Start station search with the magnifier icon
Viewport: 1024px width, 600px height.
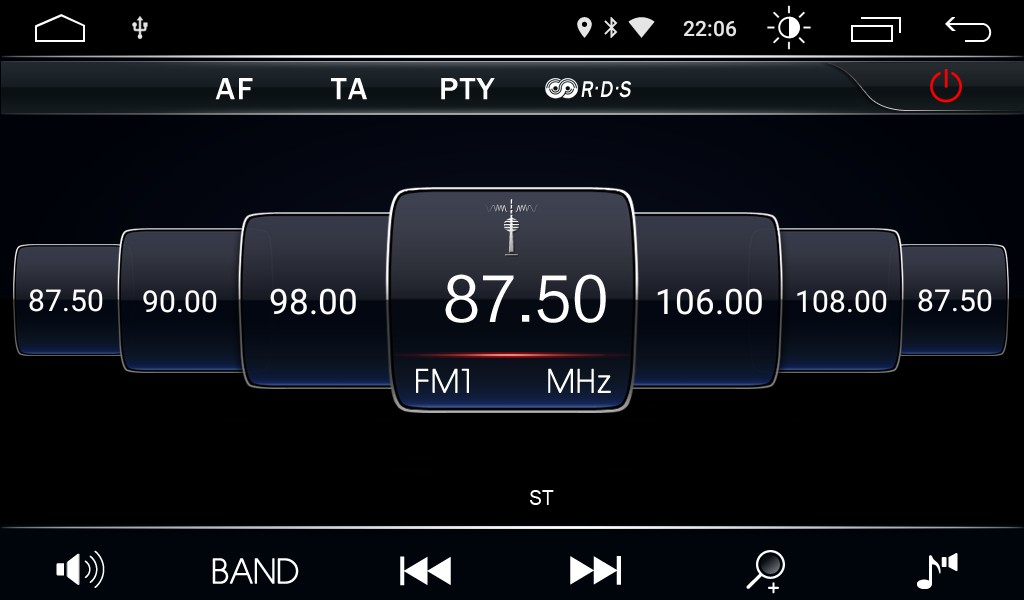(766, 570)
